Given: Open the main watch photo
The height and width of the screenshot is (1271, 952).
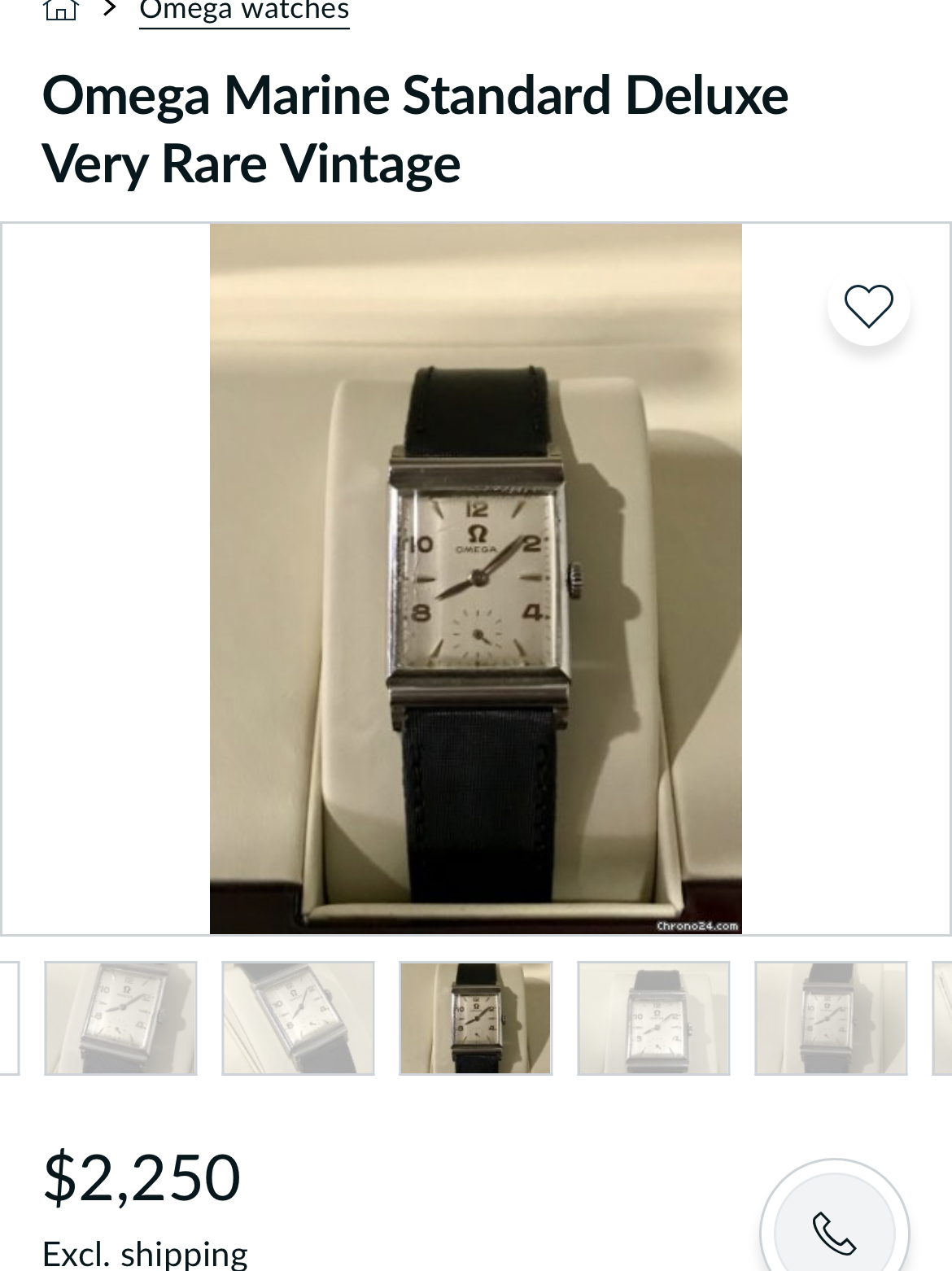Looking at the screenshot, I should click(475, 579).
